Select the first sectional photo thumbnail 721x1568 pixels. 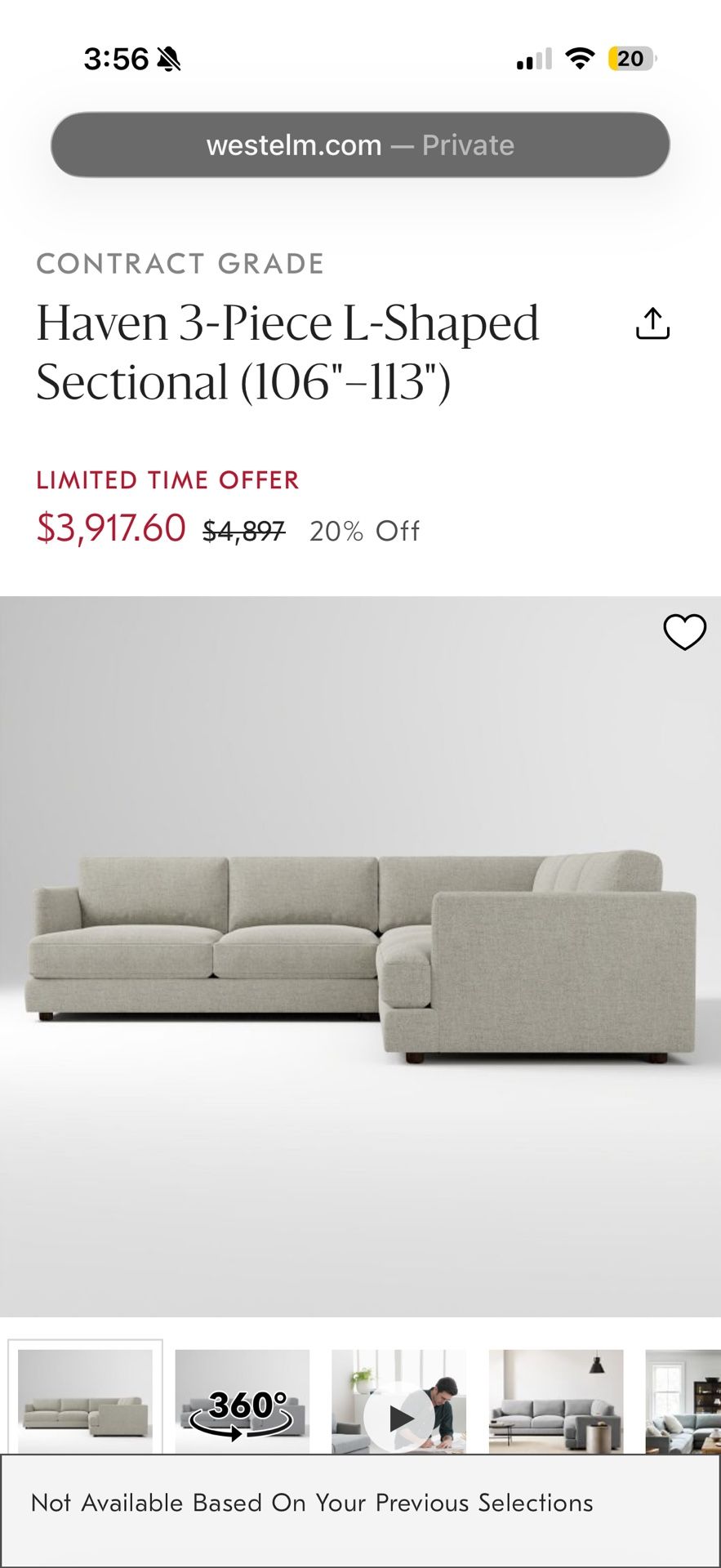(x=85, y=1401)
